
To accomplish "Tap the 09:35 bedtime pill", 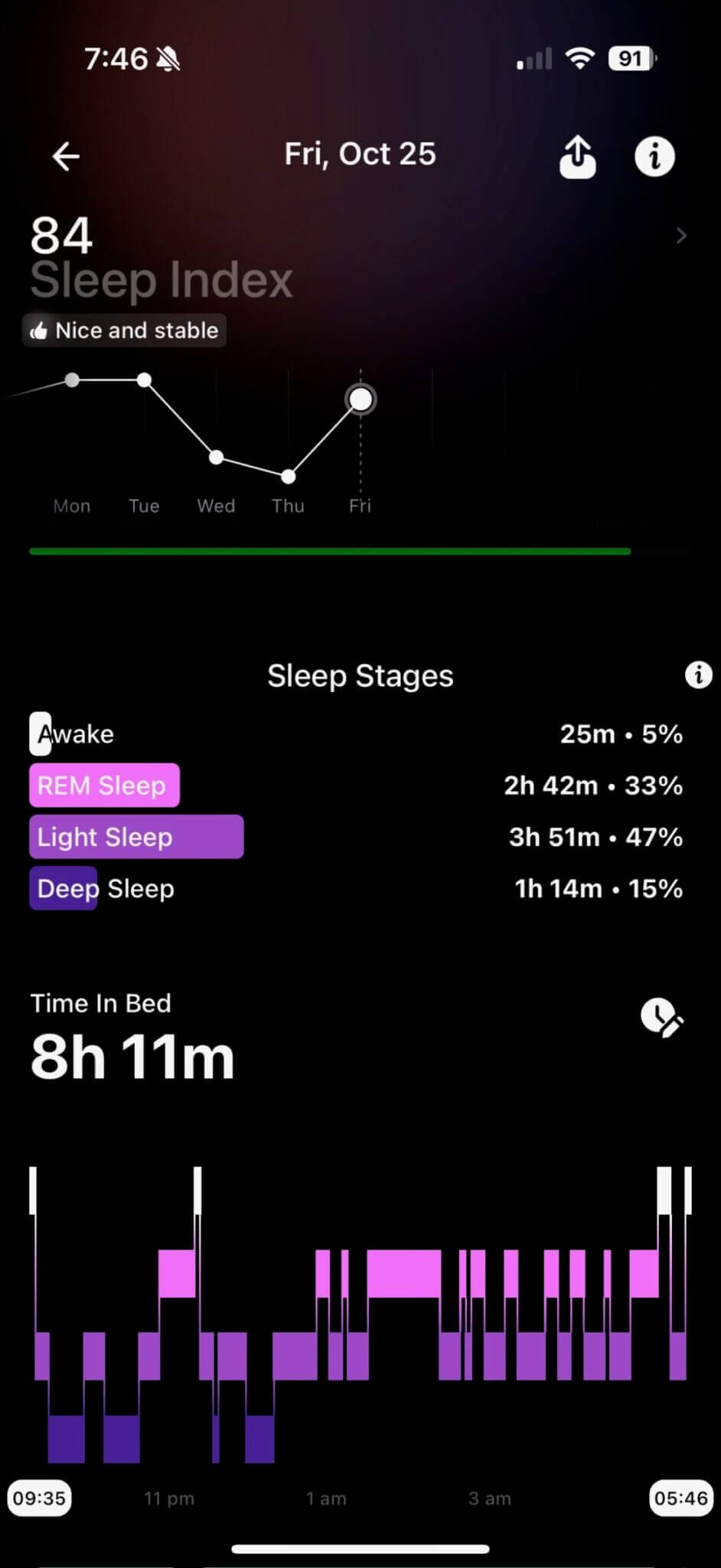I will coord(39,1498).
